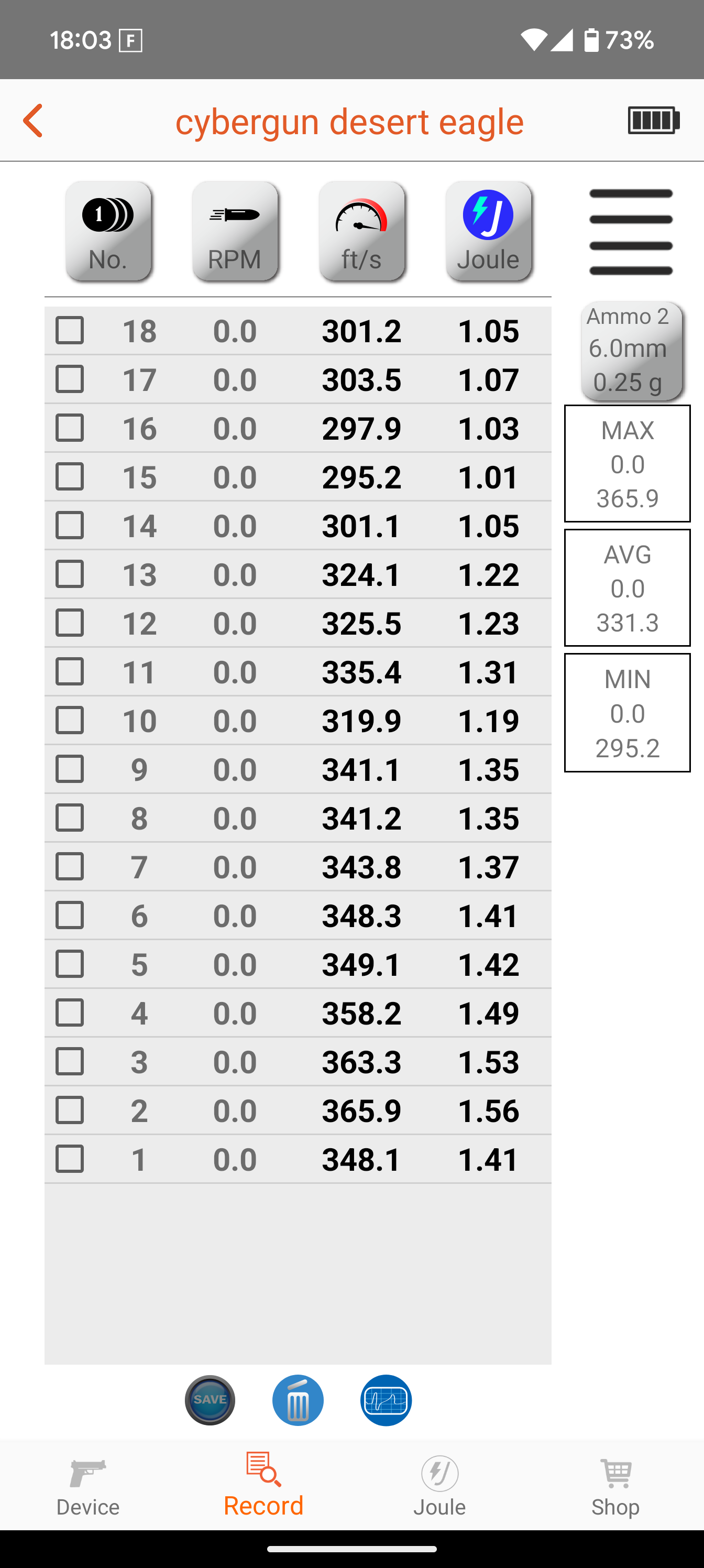Screen dimensions: 704x1568
Task: Select the Record tab
Action: click(x=263, y=1485)
